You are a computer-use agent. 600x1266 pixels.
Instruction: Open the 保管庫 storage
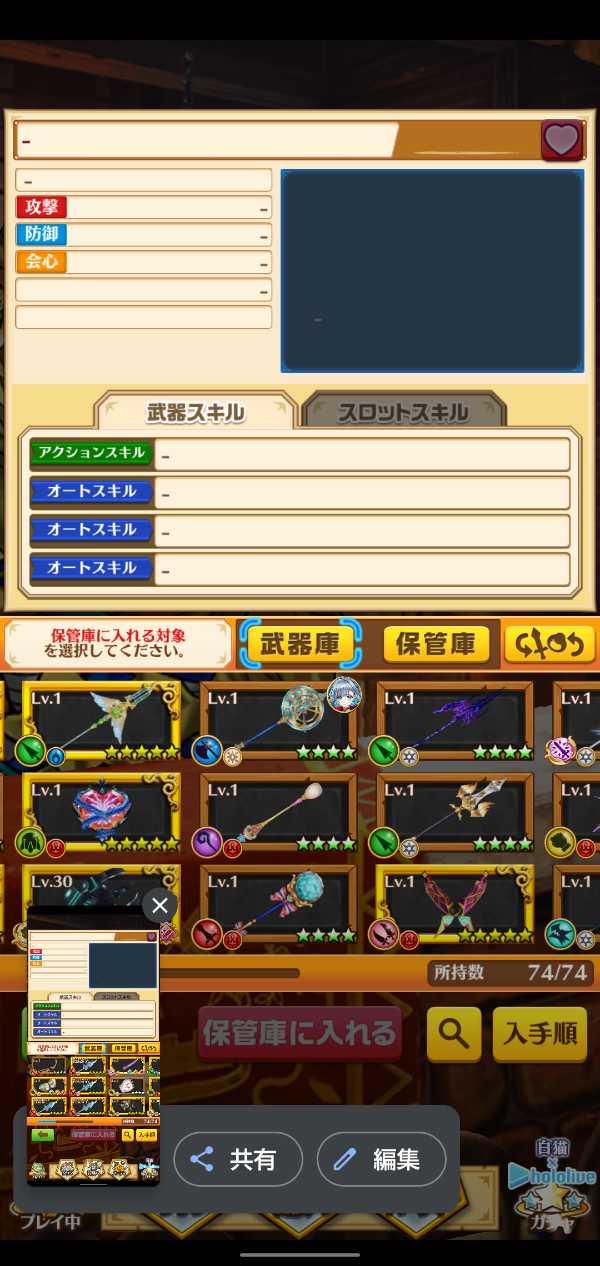click(x=436, y=645)
